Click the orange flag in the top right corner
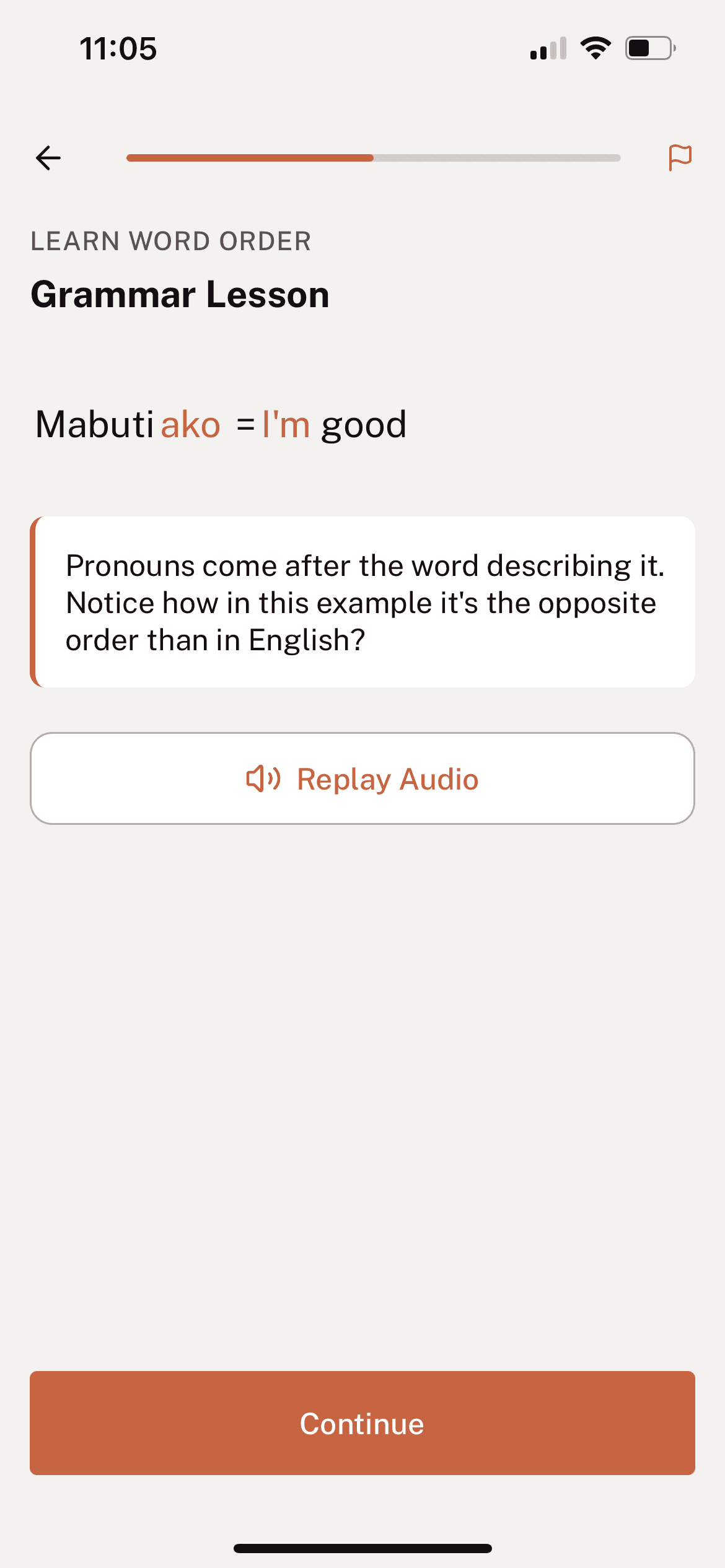Viewport: 725px width, 1568px height. click(x=680, y=158)
